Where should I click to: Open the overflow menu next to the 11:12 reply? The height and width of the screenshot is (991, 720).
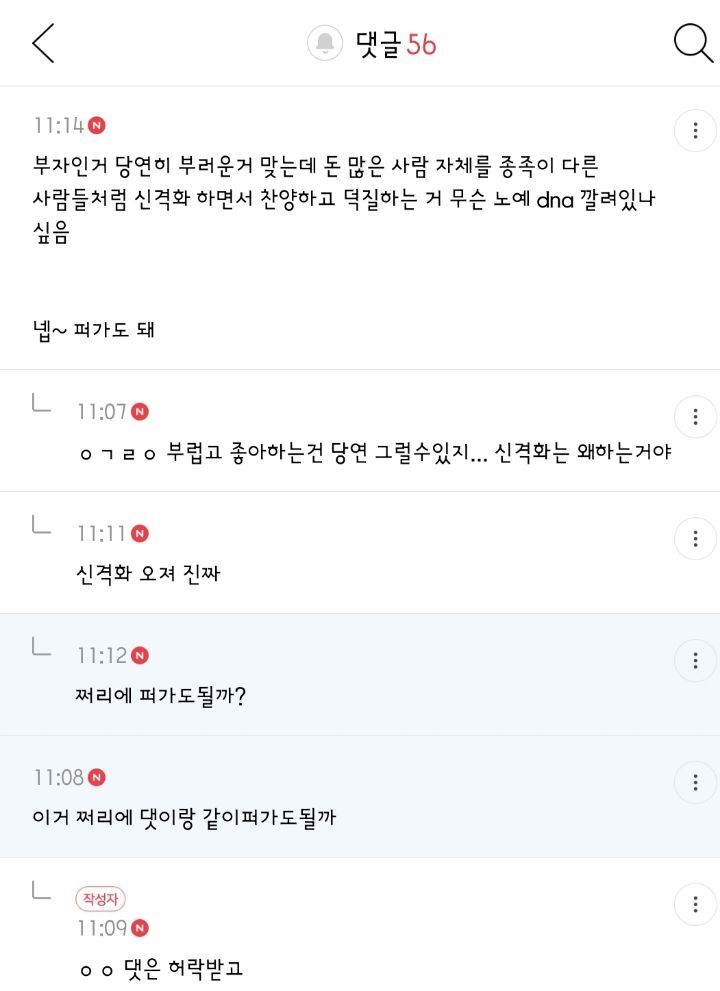(697, 660)
